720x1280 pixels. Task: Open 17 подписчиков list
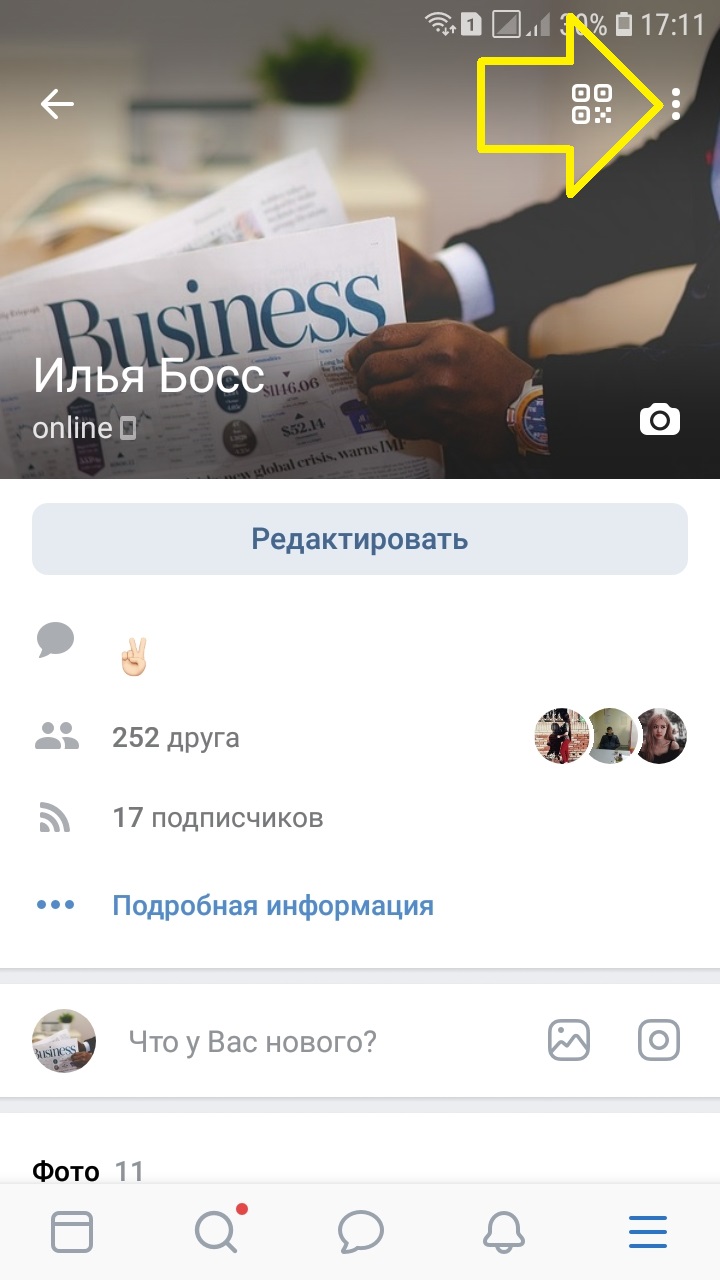point(217,817)
